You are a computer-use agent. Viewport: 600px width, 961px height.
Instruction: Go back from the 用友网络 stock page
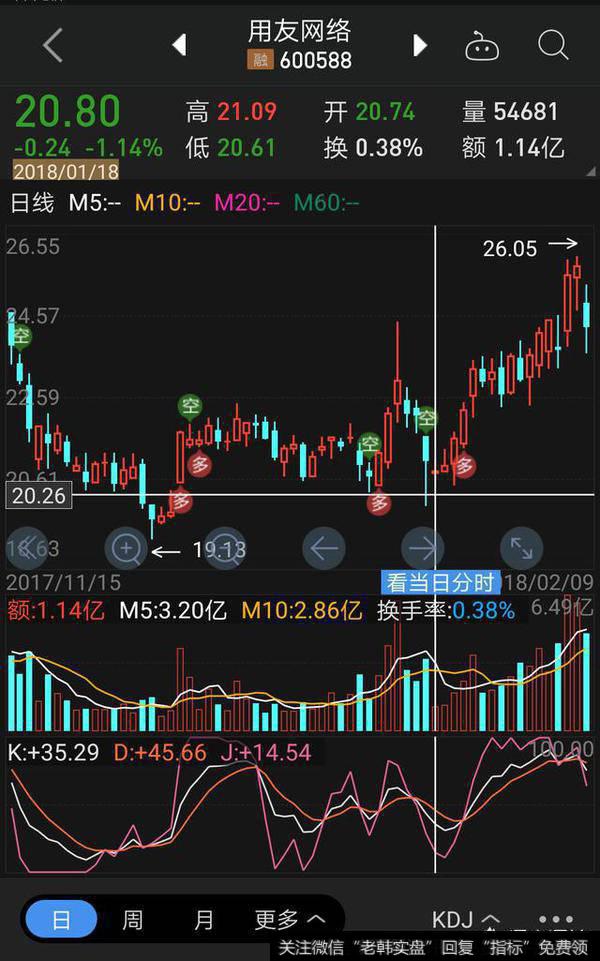[x=53, y=45]
